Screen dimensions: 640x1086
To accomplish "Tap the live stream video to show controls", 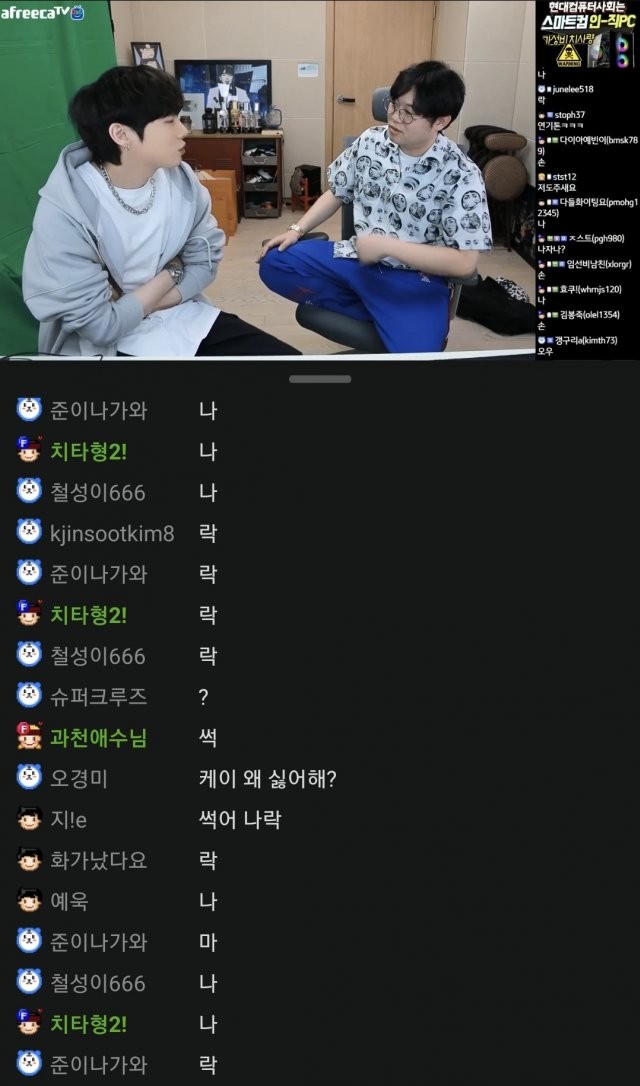I will point(270,180).
